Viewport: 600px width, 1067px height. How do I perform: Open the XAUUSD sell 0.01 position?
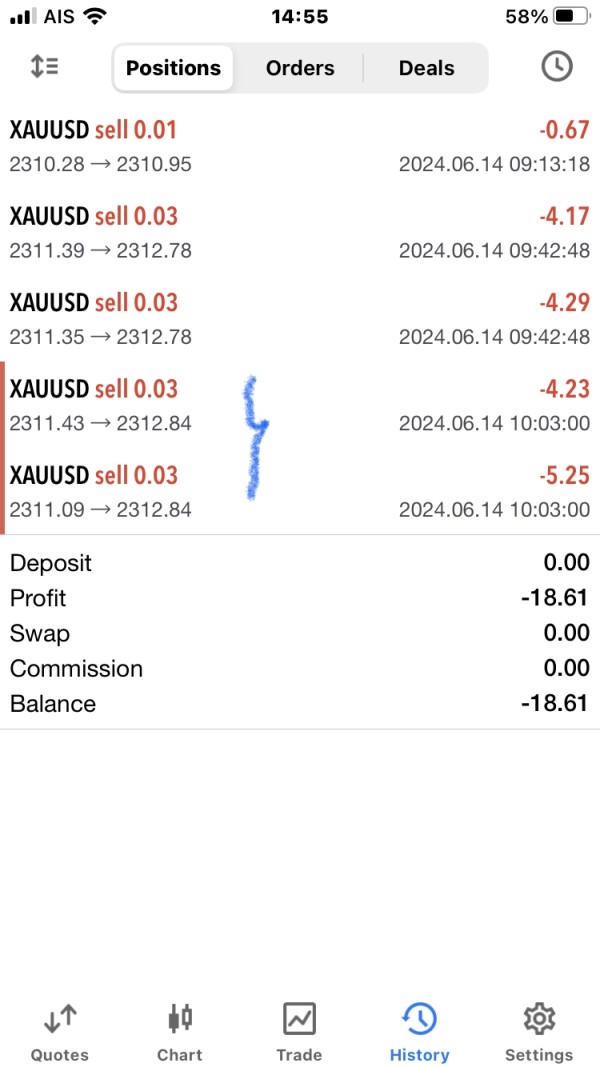(x=300, y=146)
